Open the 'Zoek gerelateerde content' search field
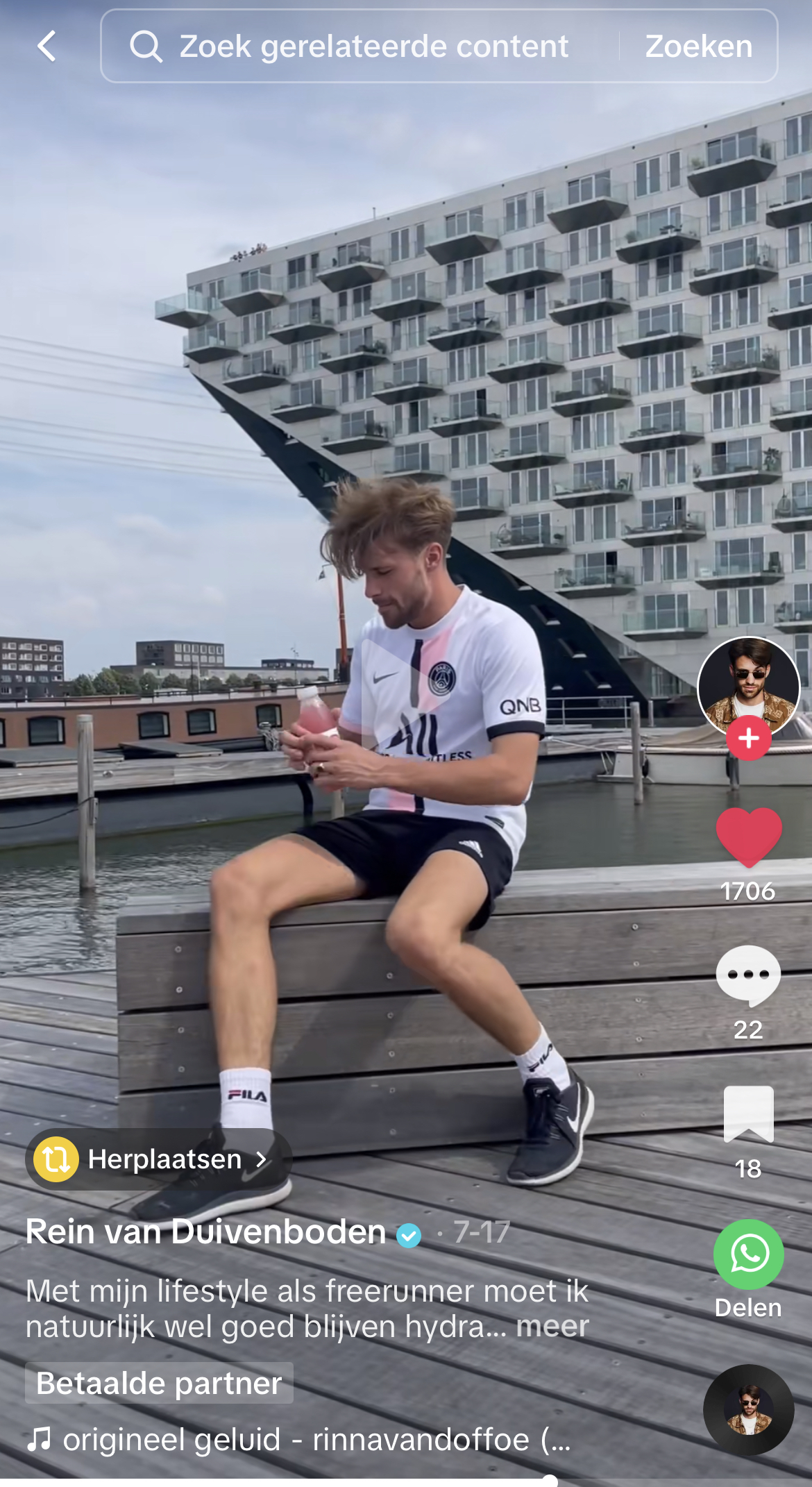Screen dimensions: 812x1487 click(x=360, y=47)
